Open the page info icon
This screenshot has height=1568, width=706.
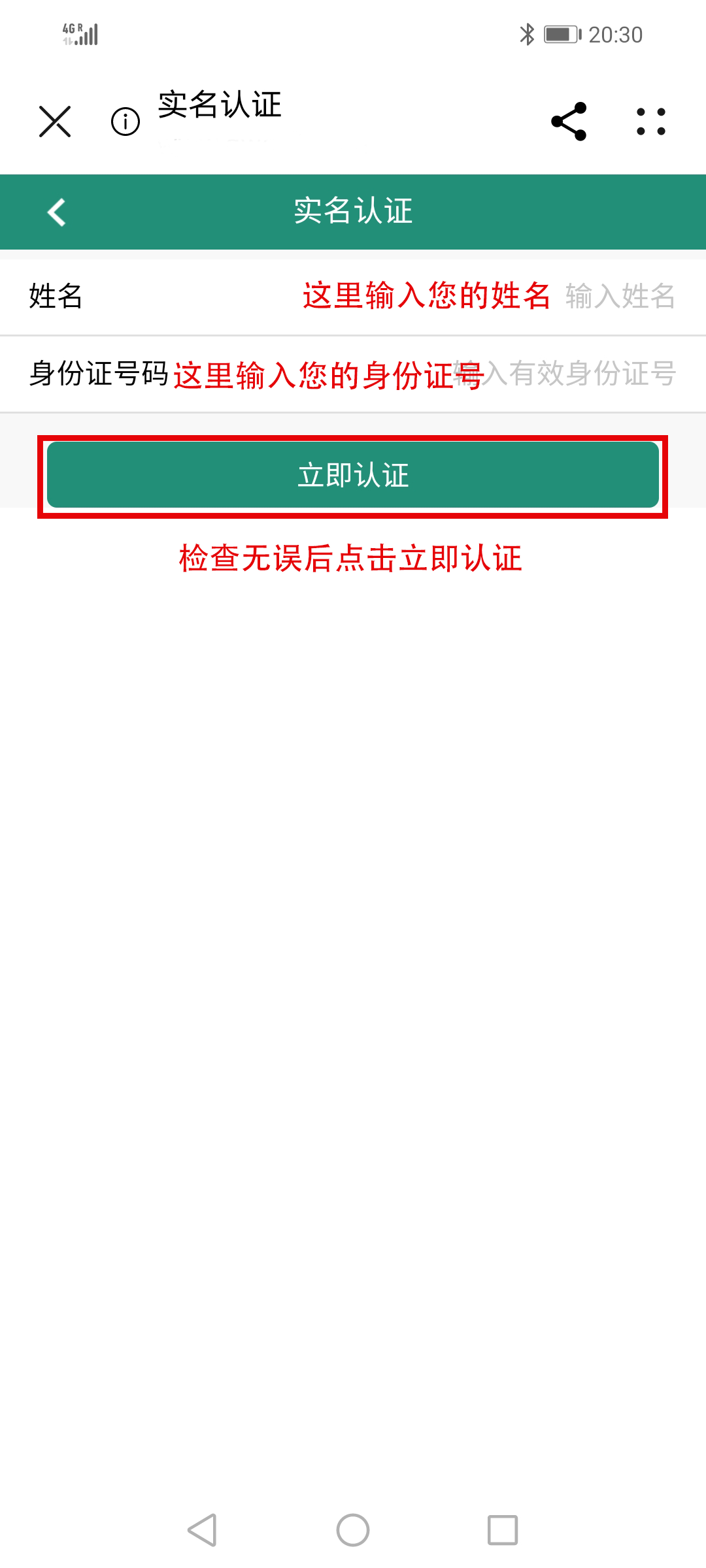126,122
